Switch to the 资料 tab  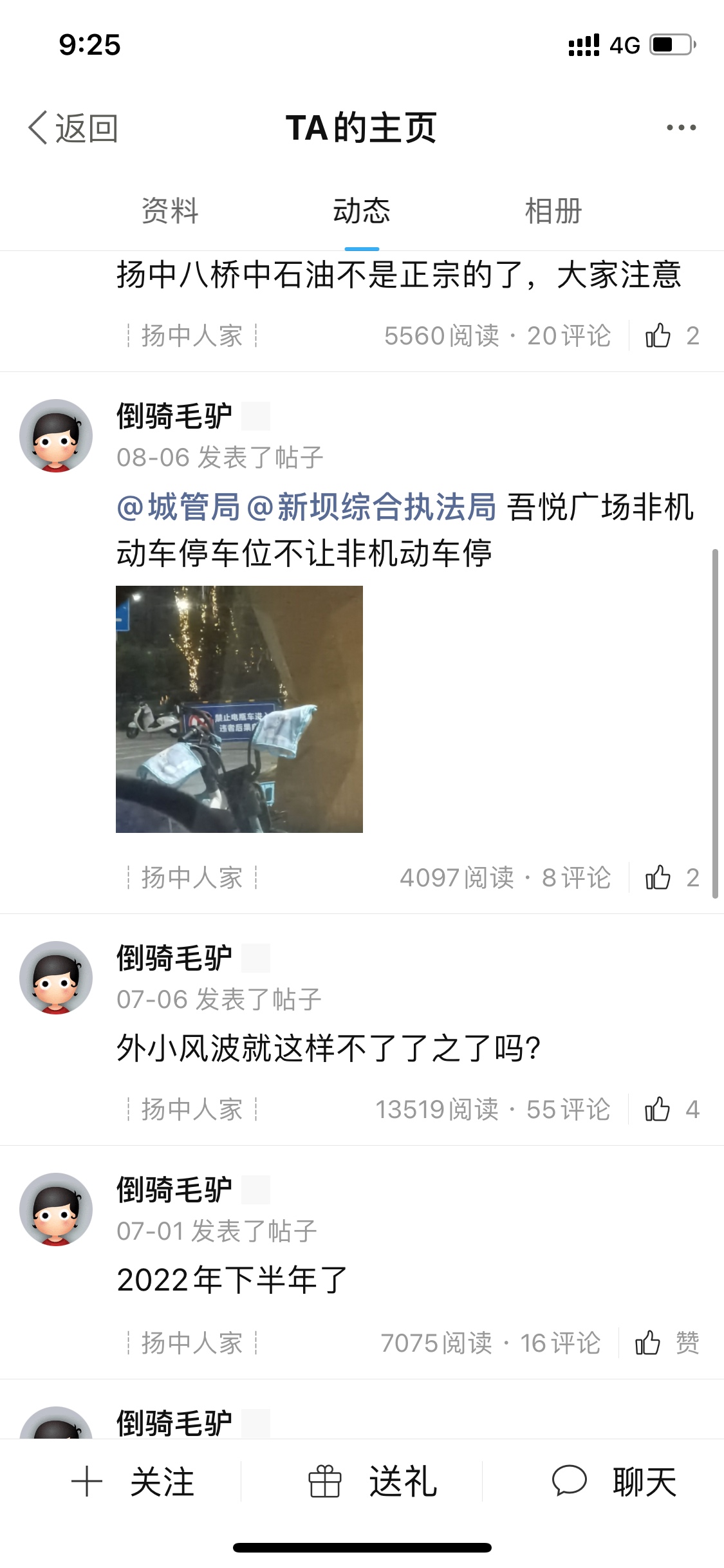coord(170,211)
